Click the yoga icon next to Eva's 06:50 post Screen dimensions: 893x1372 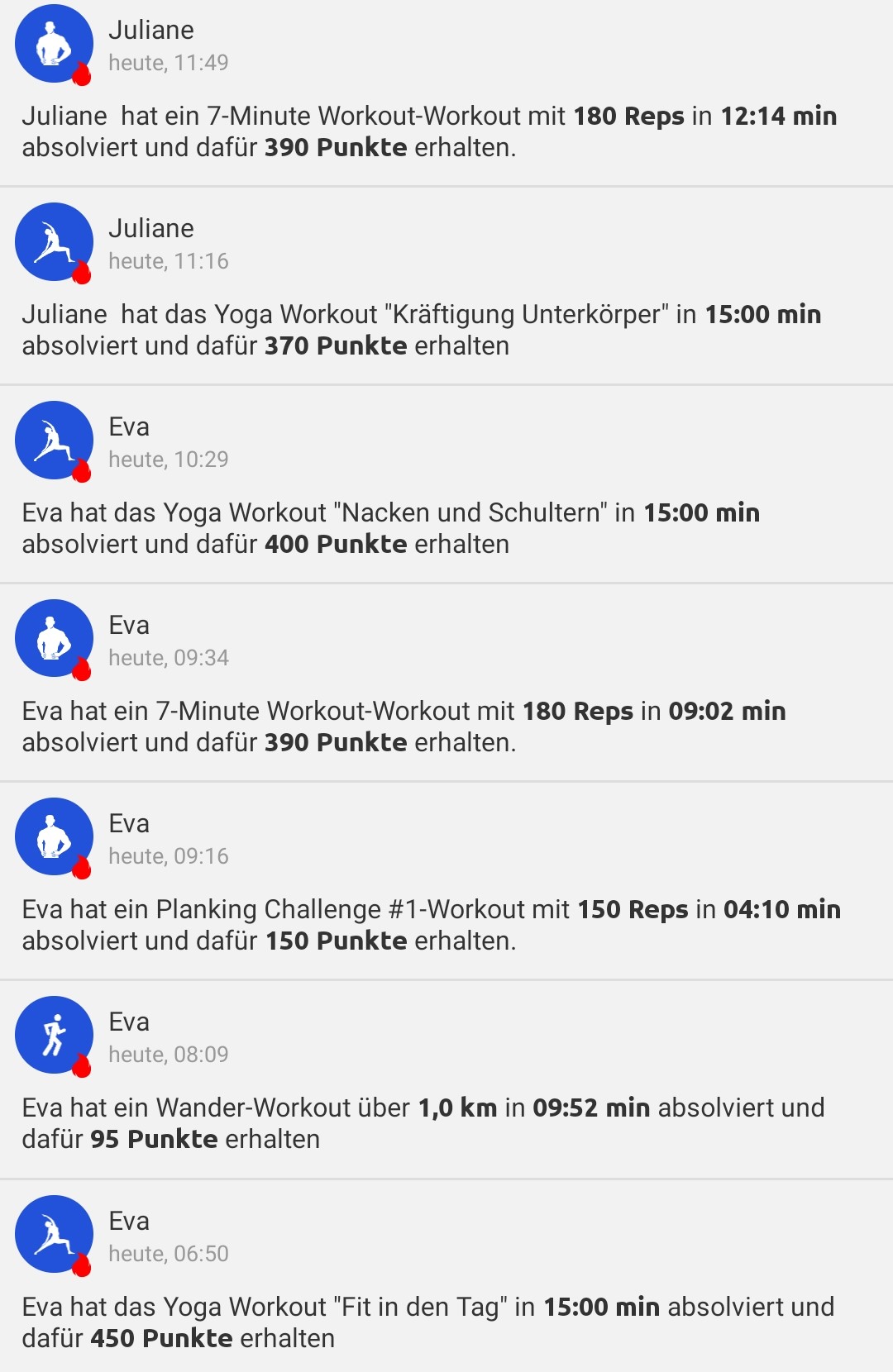(x=53, y=1233)
